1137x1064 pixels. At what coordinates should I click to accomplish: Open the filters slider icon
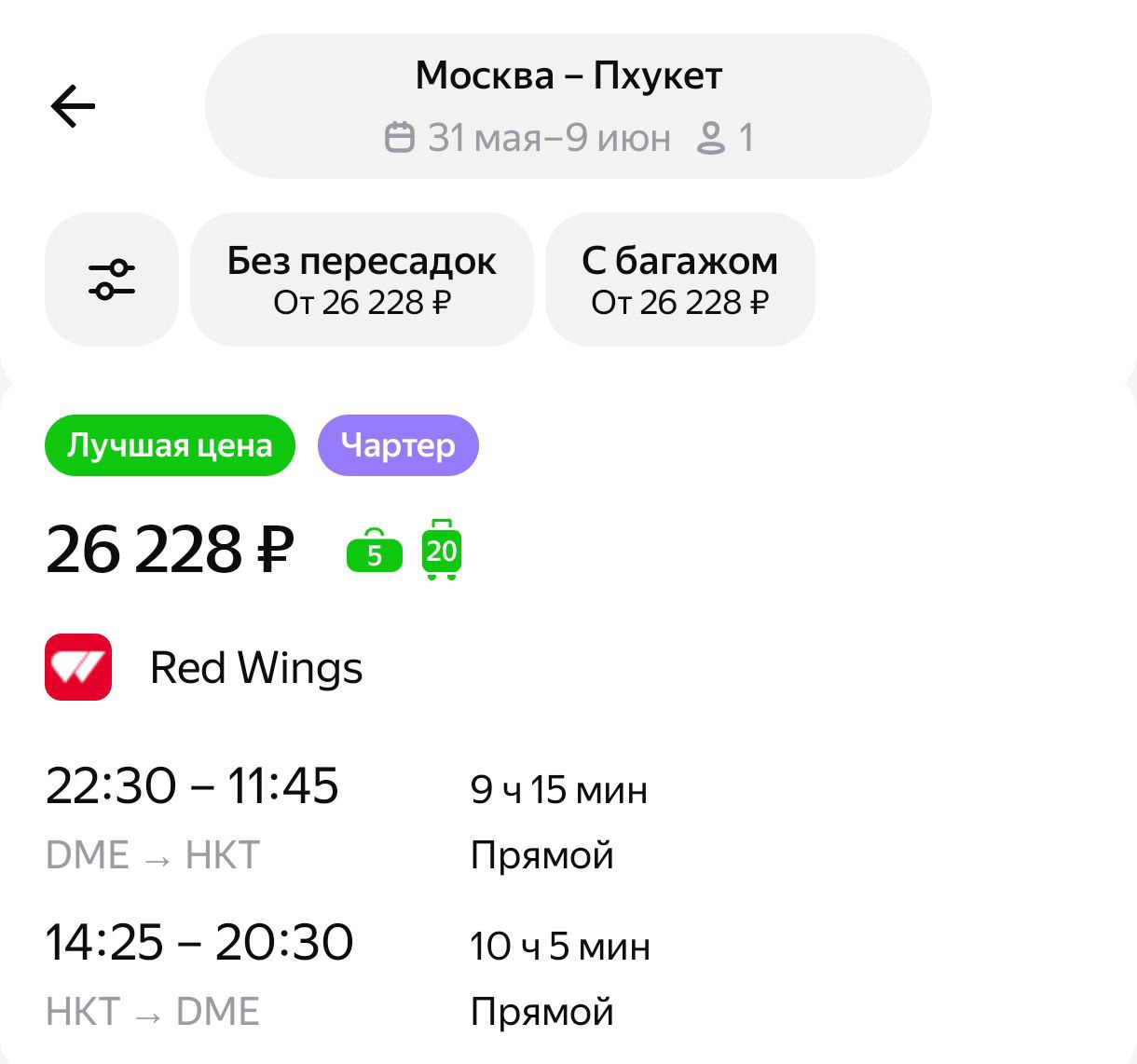click(112, 279)
